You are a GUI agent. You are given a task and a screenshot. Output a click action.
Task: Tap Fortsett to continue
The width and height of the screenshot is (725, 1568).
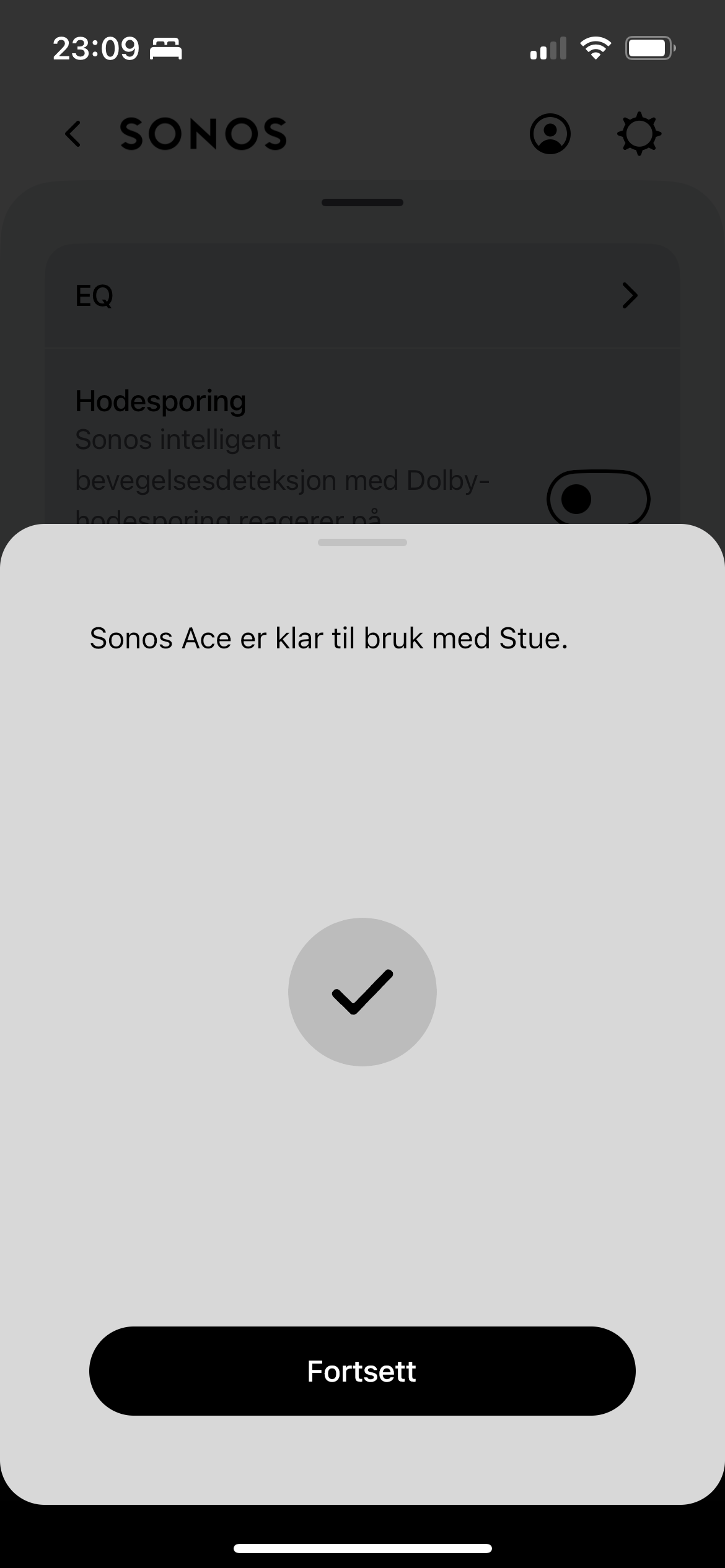tap(362, 1371)
